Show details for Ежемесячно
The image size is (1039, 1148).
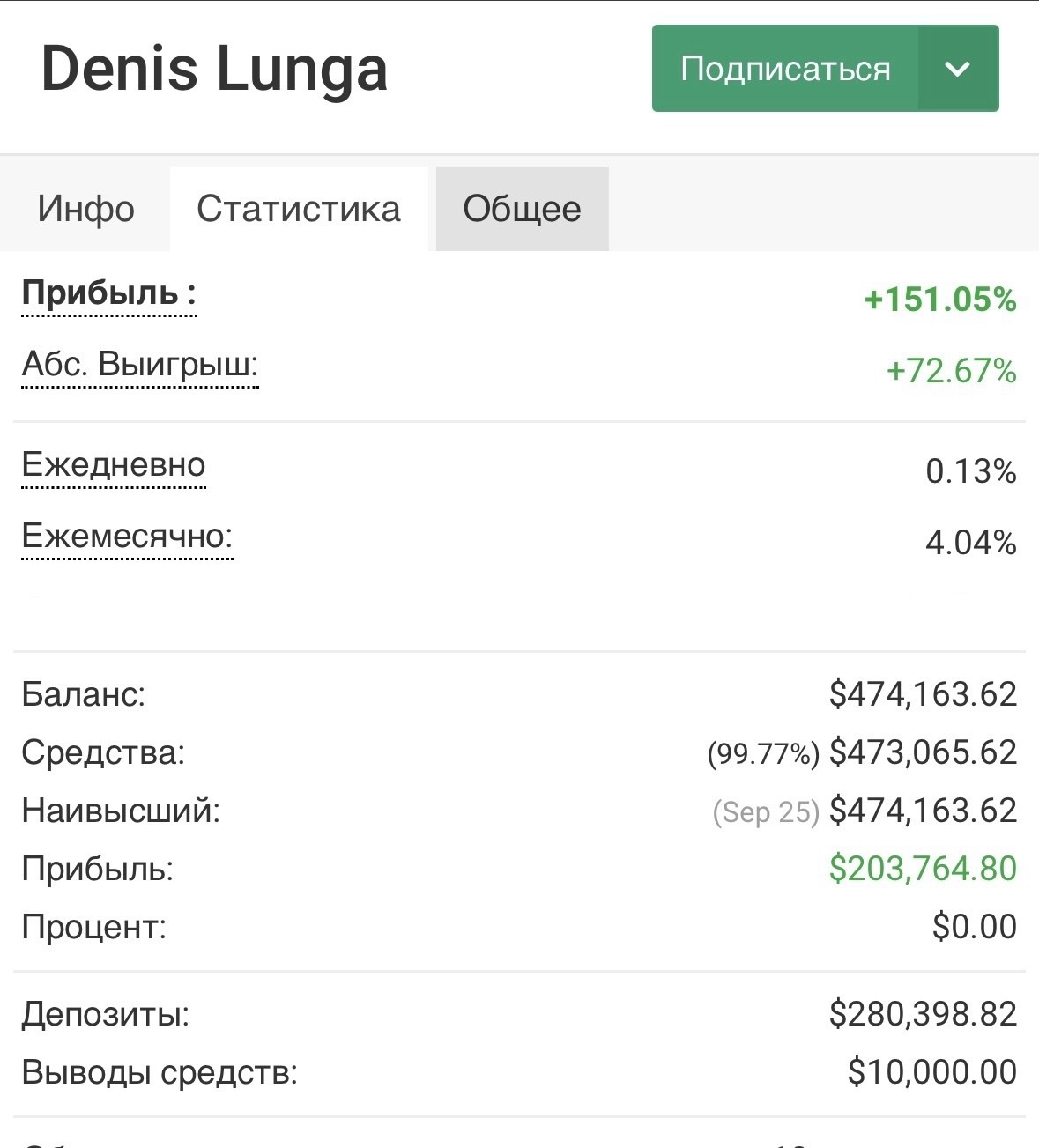pyautogui.click(x=127, y=536)
